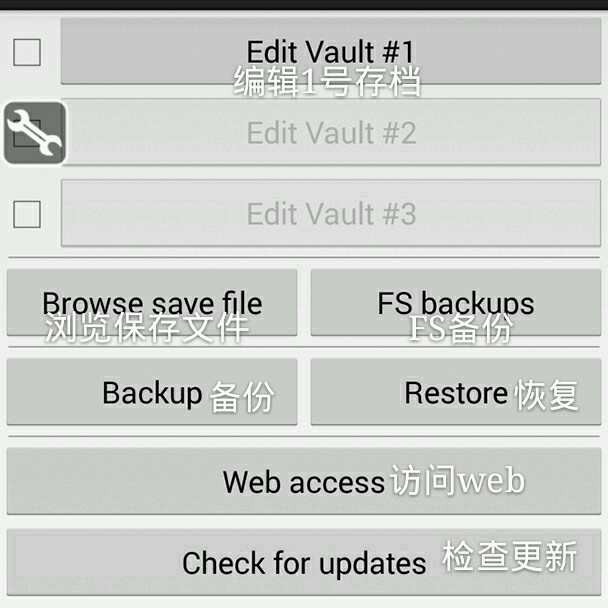Tap the wrench floating icon
The height and width of the screenshot is (608, 608).
[34, 132]
